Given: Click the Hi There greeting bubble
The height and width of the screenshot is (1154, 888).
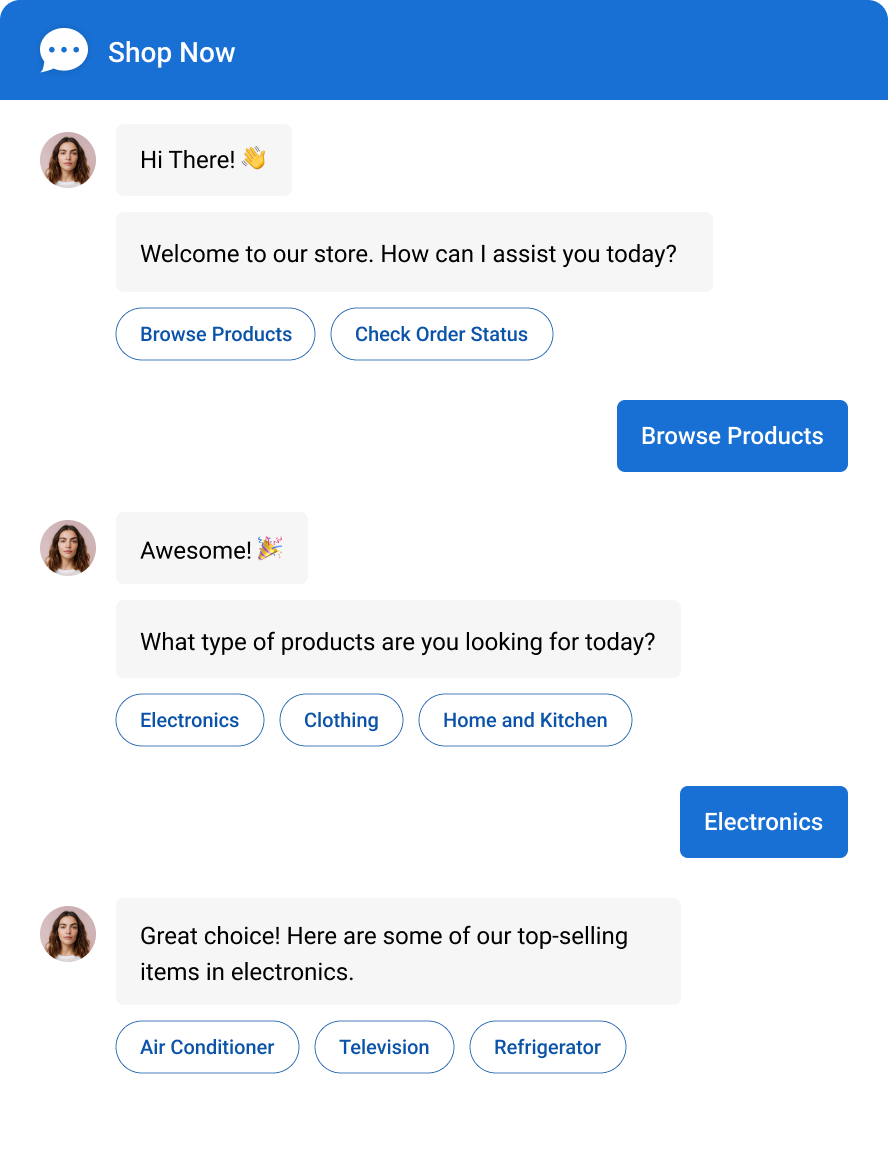Looking at the screenshot, I should 203,160.
